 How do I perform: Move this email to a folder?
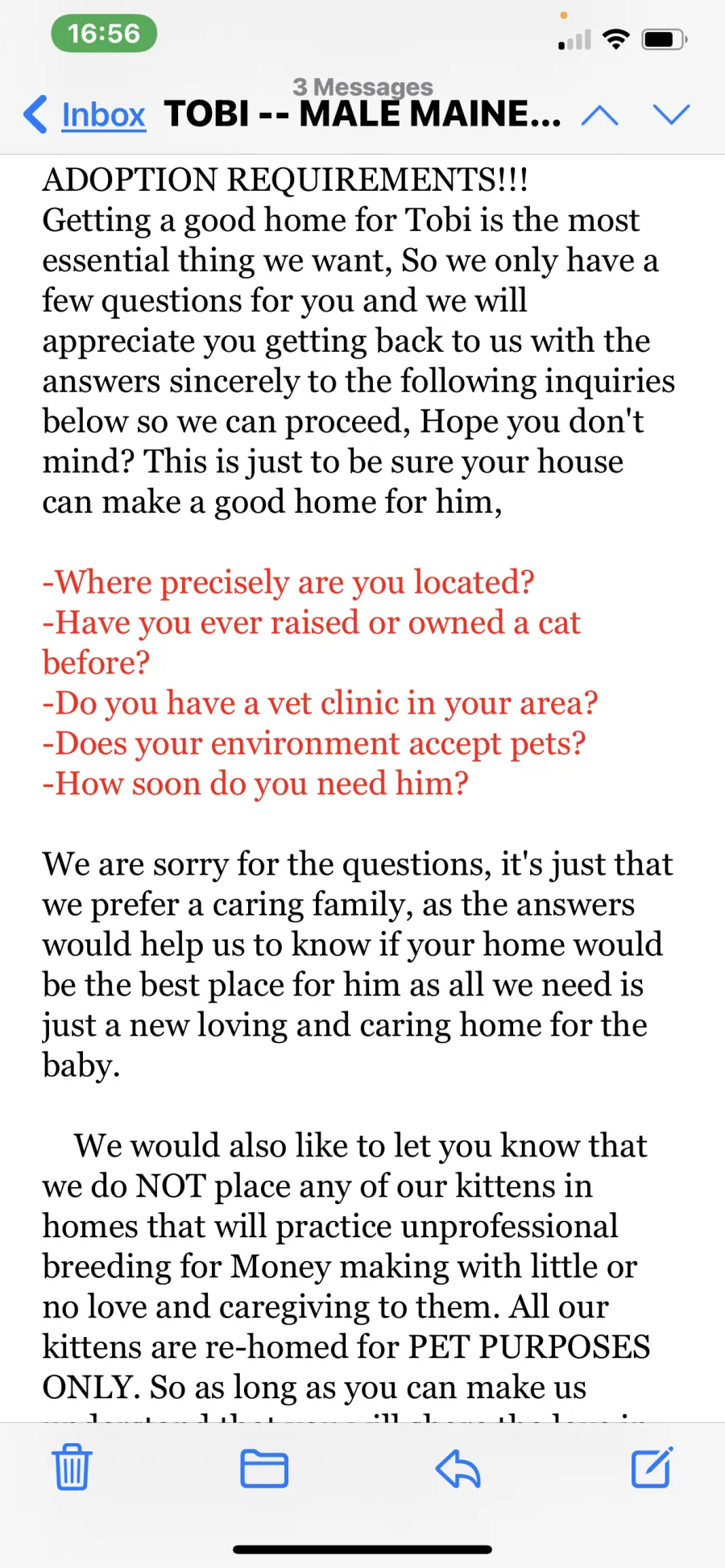click(x=264, y=1467)
